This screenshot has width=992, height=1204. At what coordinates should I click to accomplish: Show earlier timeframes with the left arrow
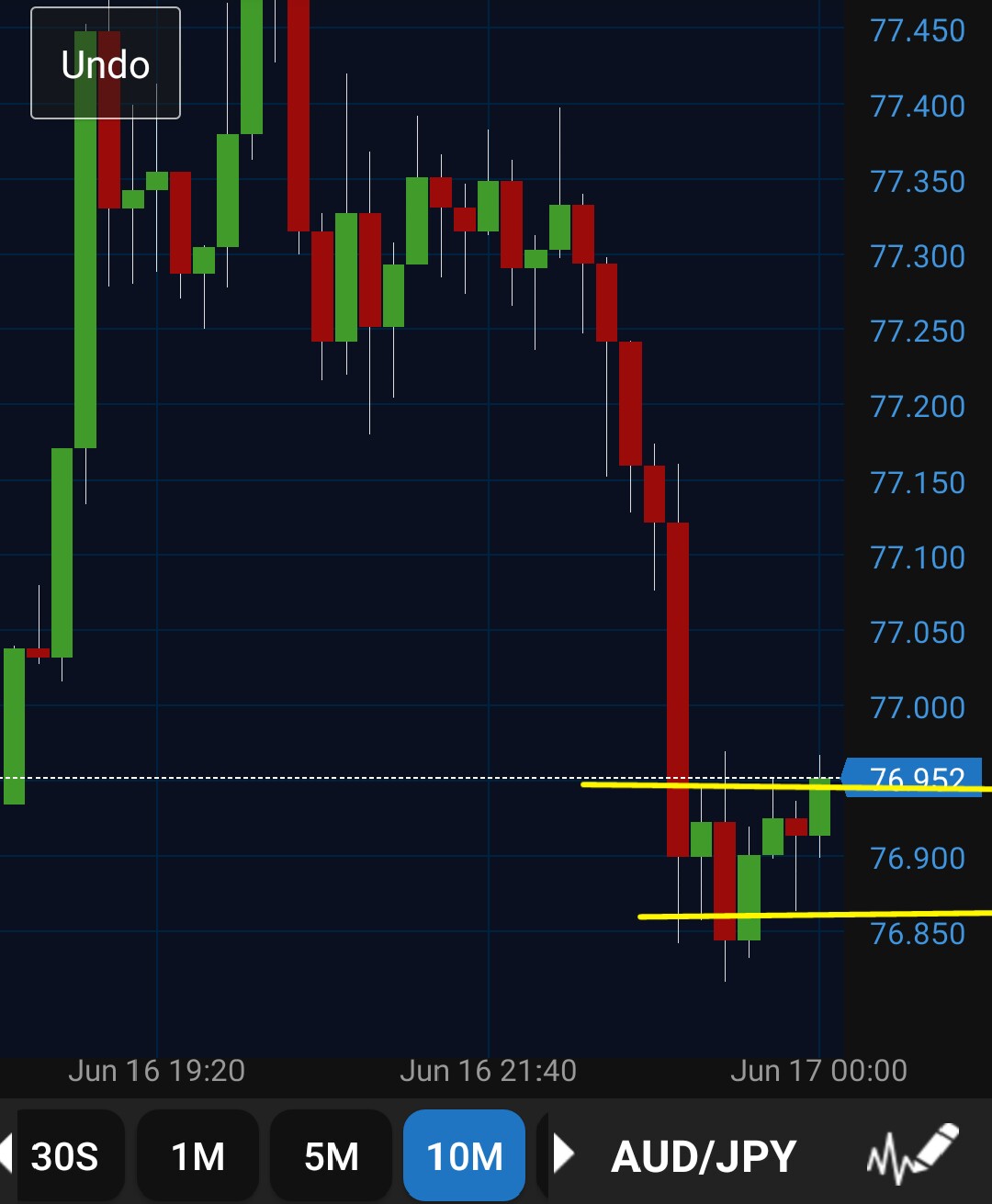6,1153
